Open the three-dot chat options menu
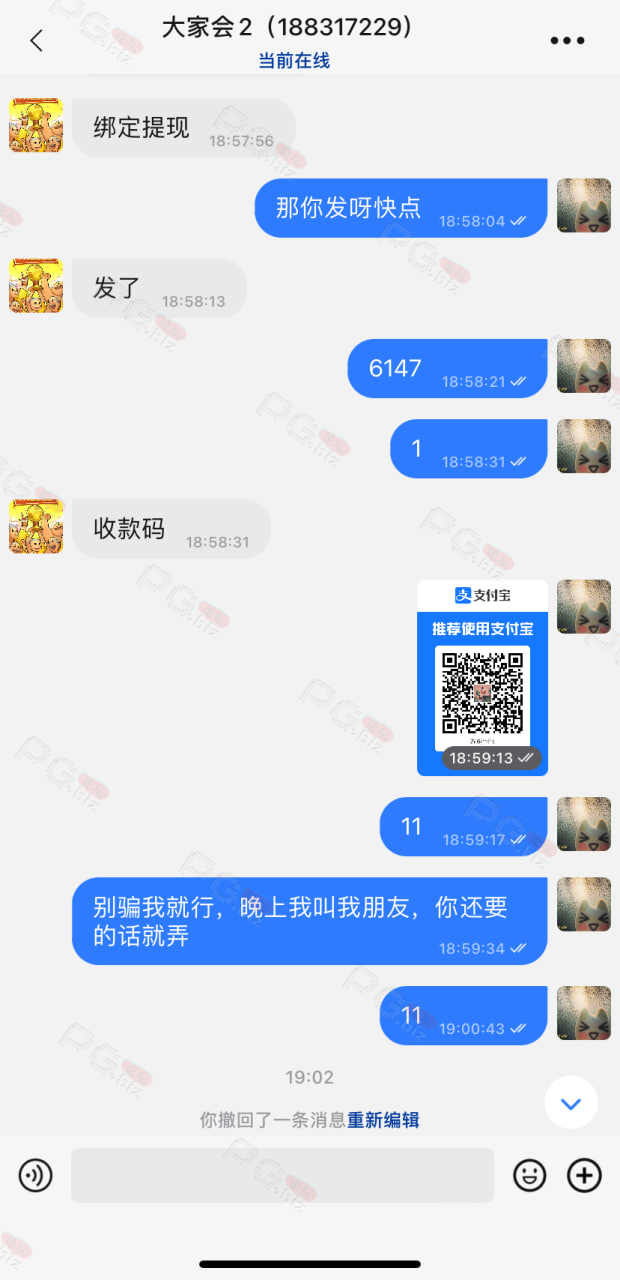The height and width of the screenshot is (1280, 620). [x=567, y=41]
